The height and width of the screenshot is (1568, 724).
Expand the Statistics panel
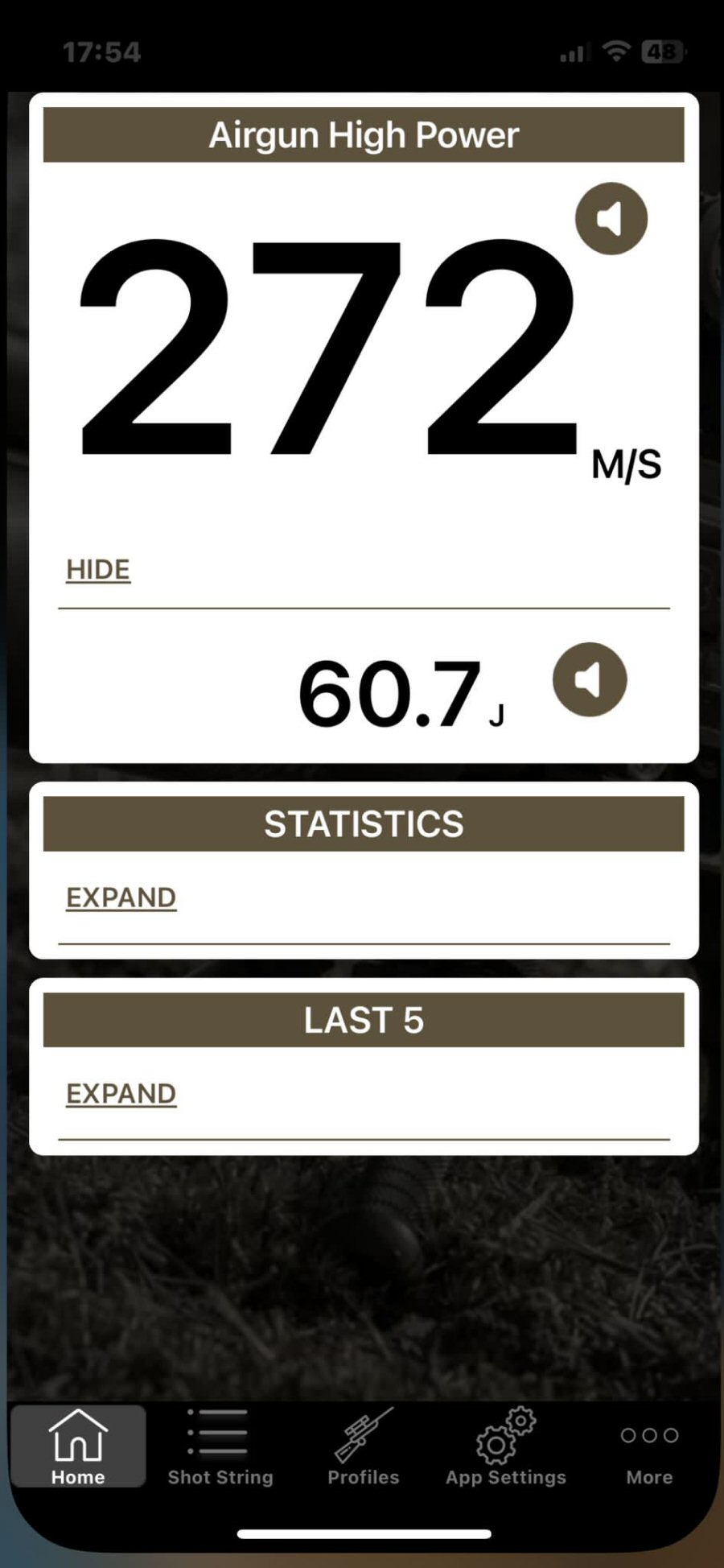(121, 897)
